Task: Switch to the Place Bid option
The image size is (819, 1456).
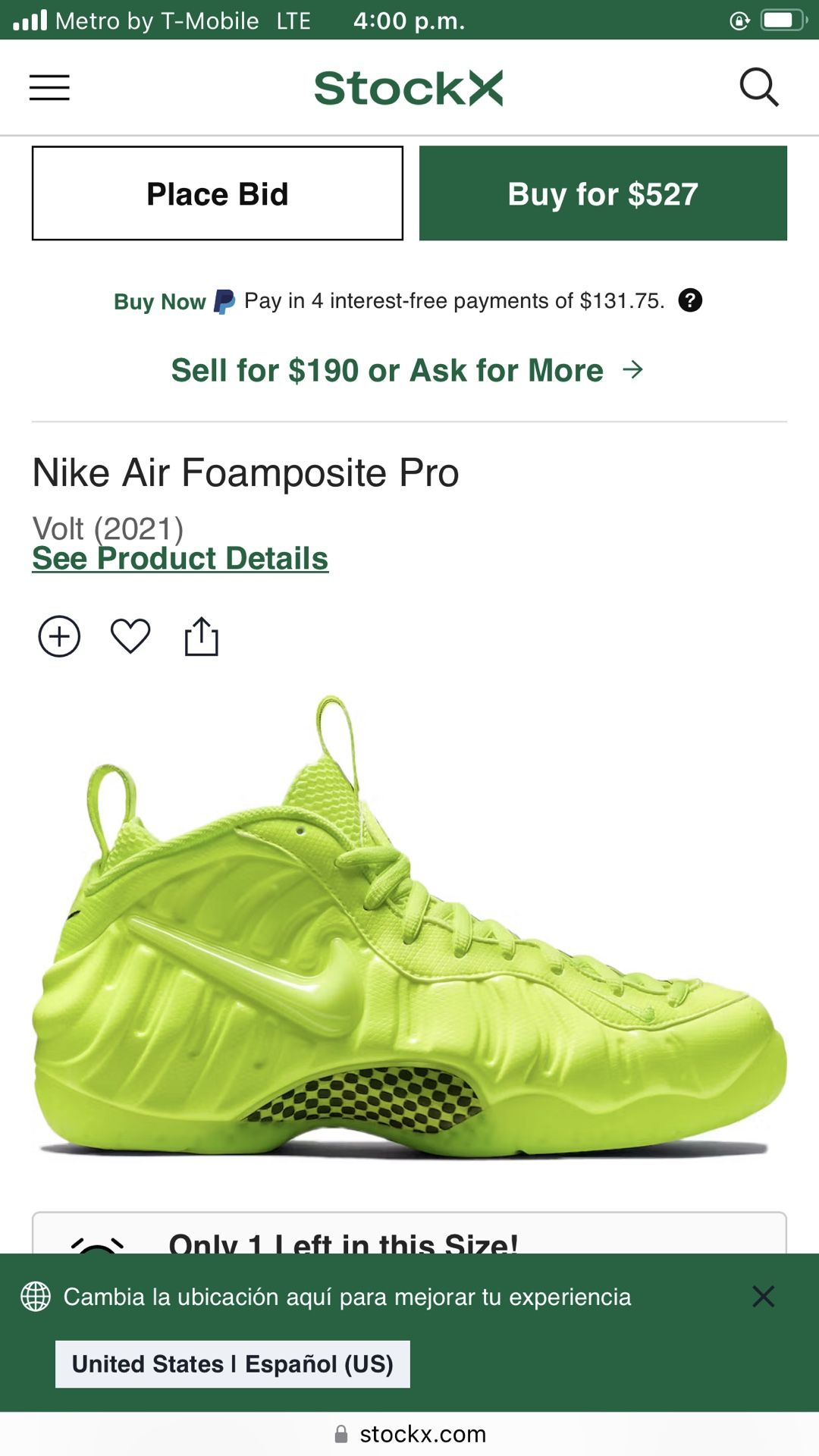Action: [x=217, y=193]
